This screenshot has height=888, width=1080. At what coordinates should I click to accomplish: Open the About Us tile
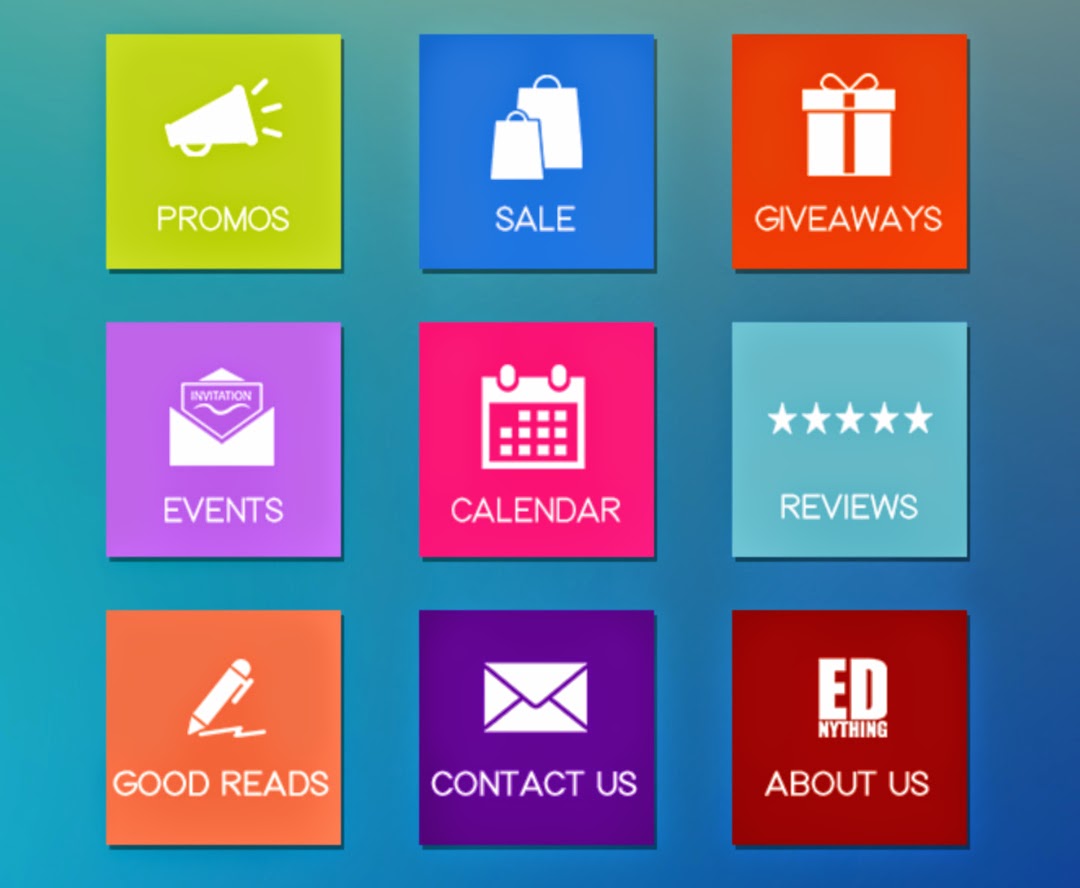click(849, 728)
